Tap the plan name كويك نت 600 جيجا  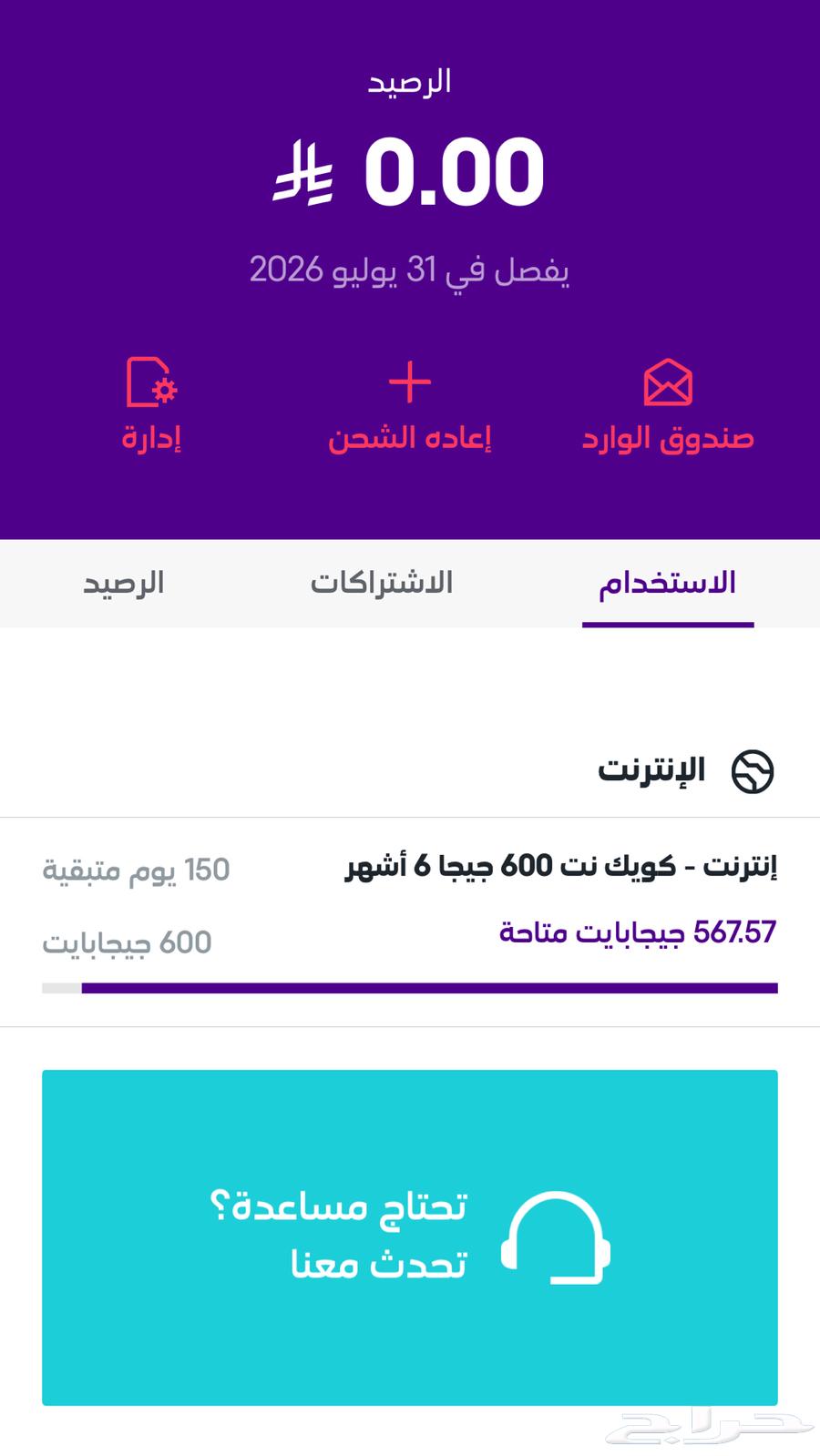point(565,870)
